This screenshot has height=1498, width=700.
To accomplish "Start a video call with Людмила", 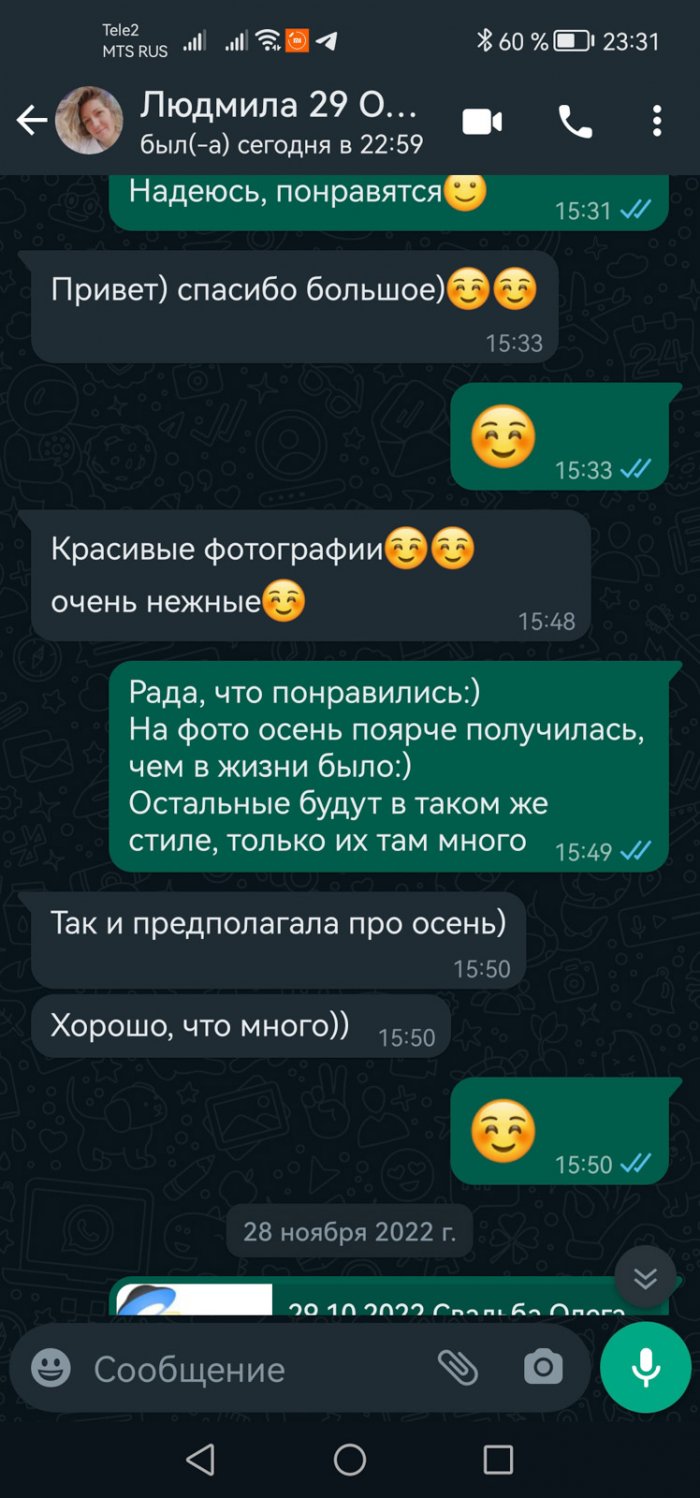I will 482,122.
